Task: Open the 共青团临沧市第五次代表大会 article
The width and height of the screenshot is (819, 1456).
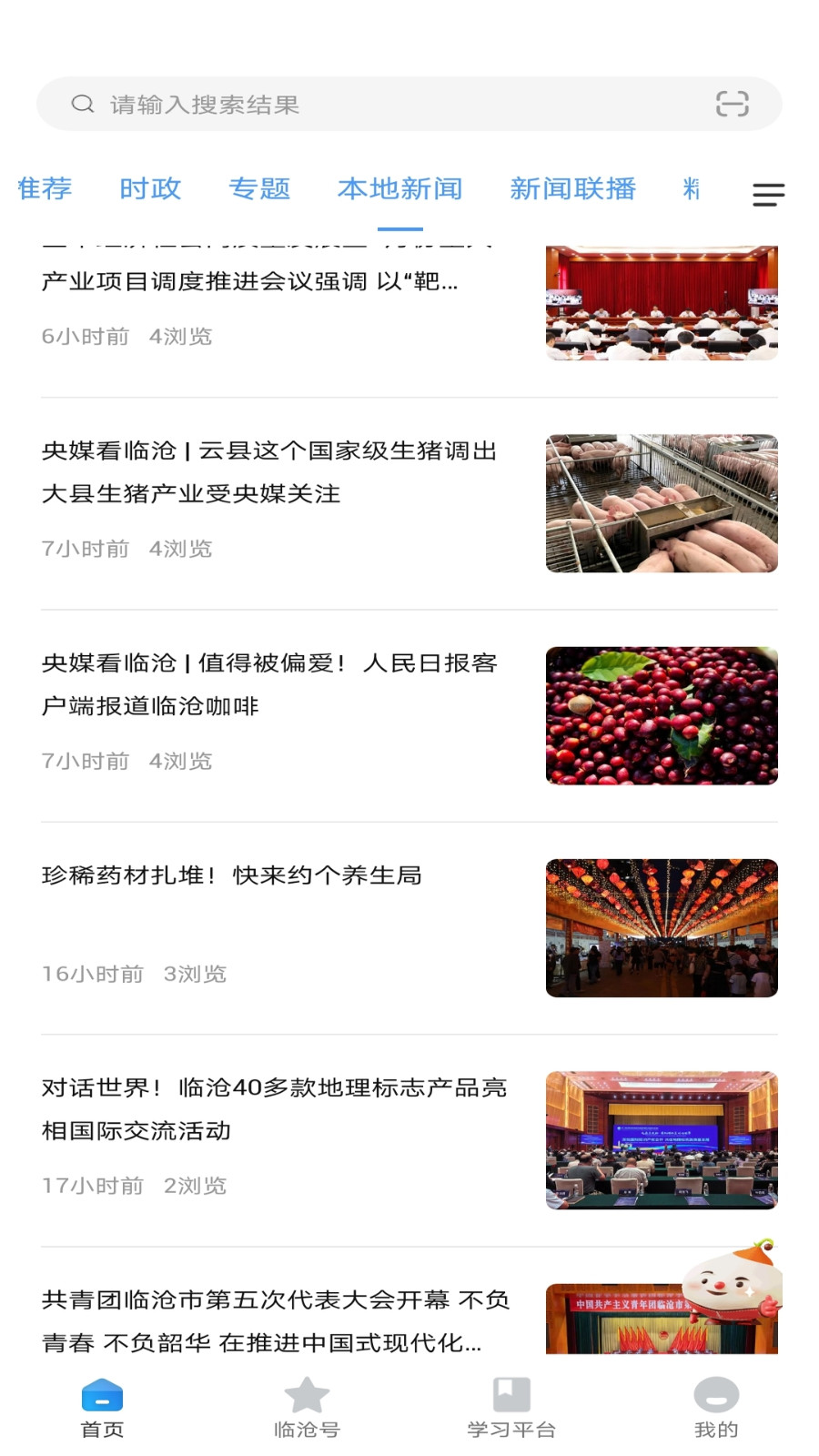Action: point(273,1319)
